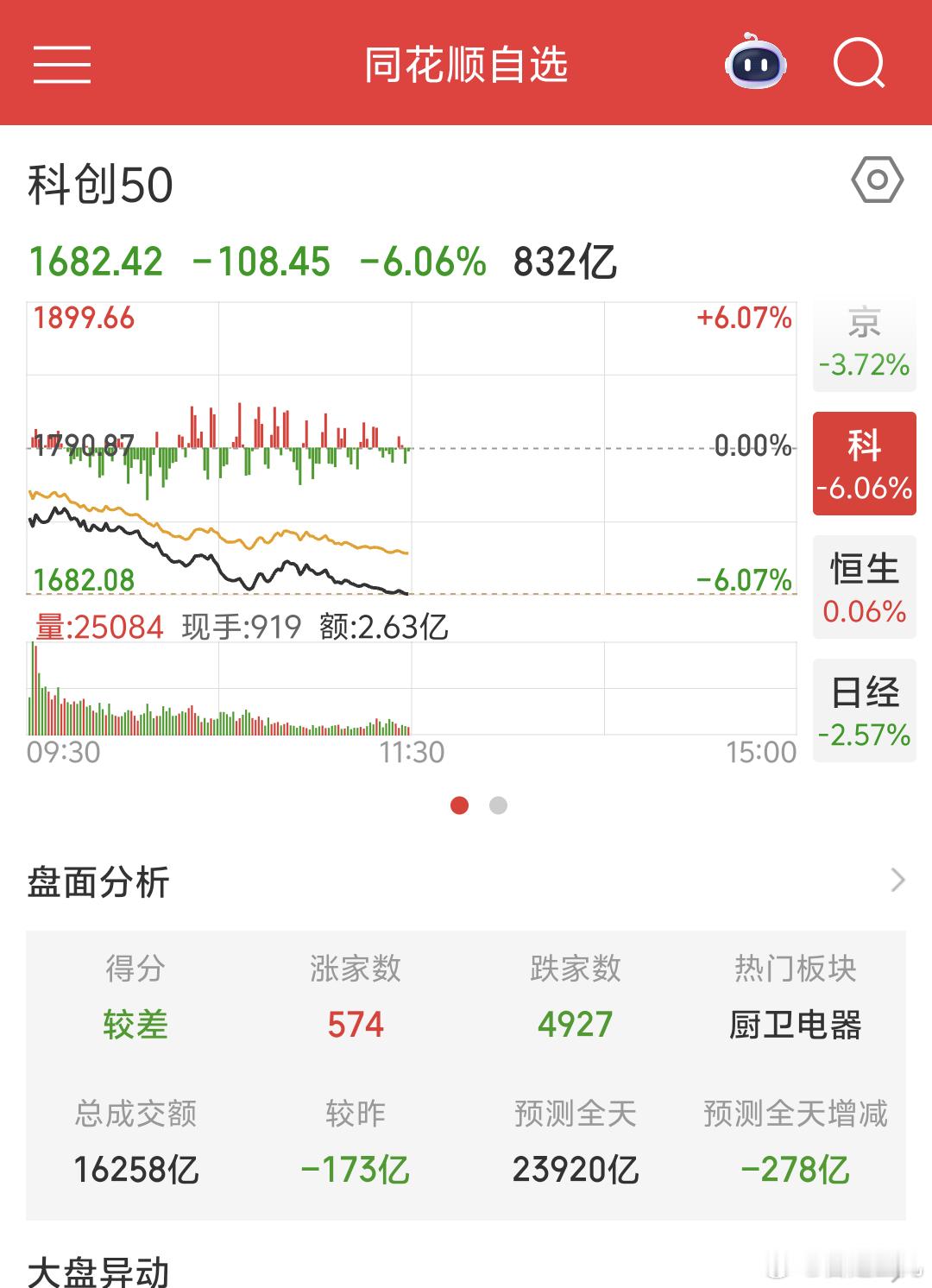Open the robot assistant icon

pos(756,61)
